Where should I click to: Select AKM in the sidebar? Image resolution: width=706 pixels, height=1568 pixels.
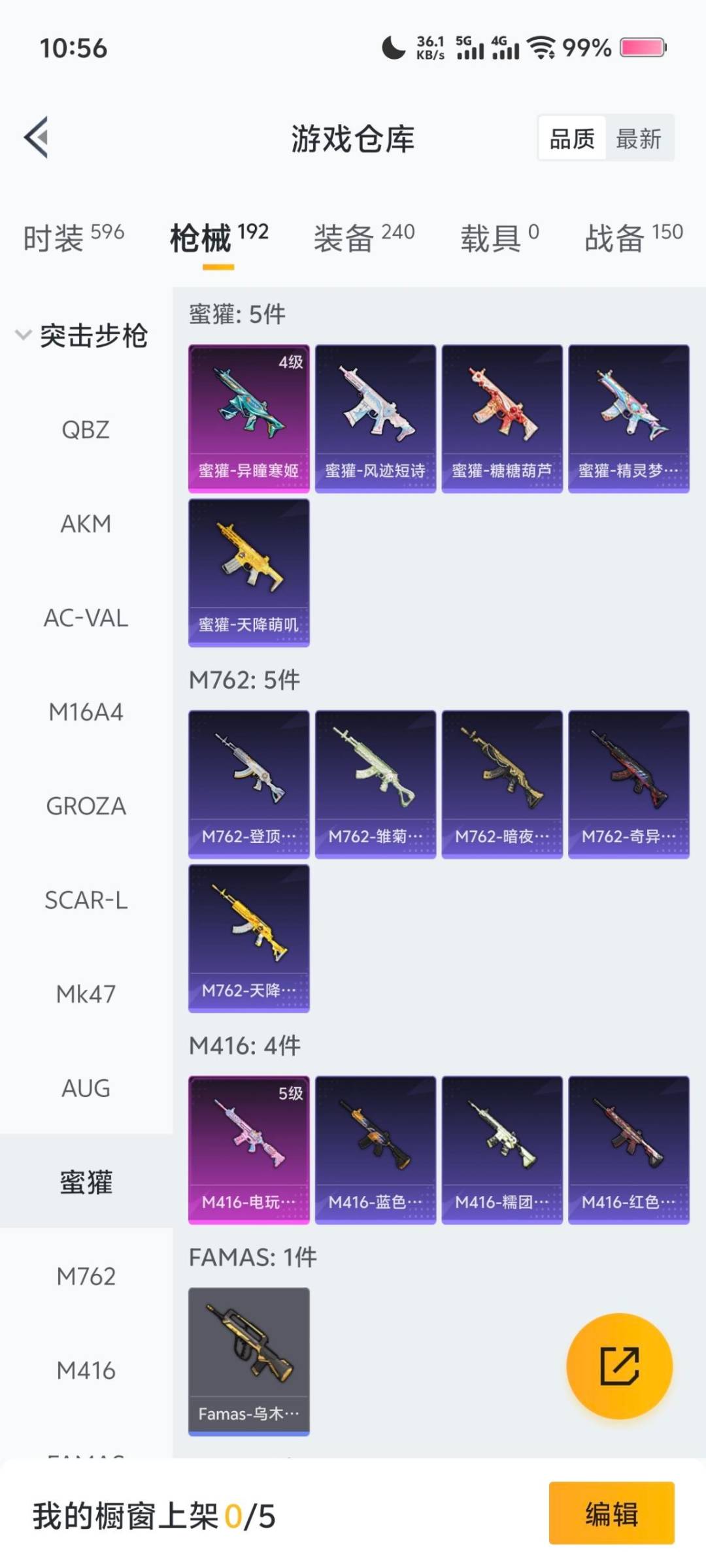point(86,524)
